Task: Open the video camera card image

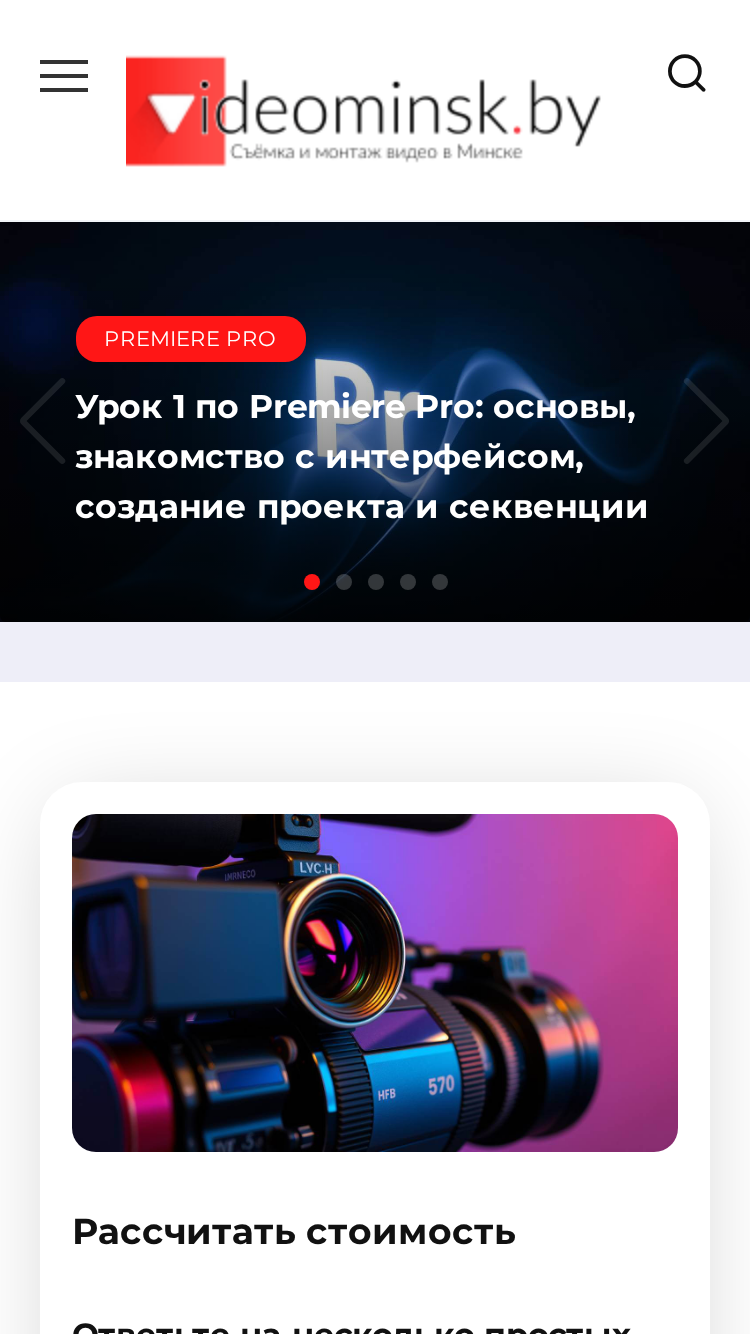Action: (x=375, y=983)
